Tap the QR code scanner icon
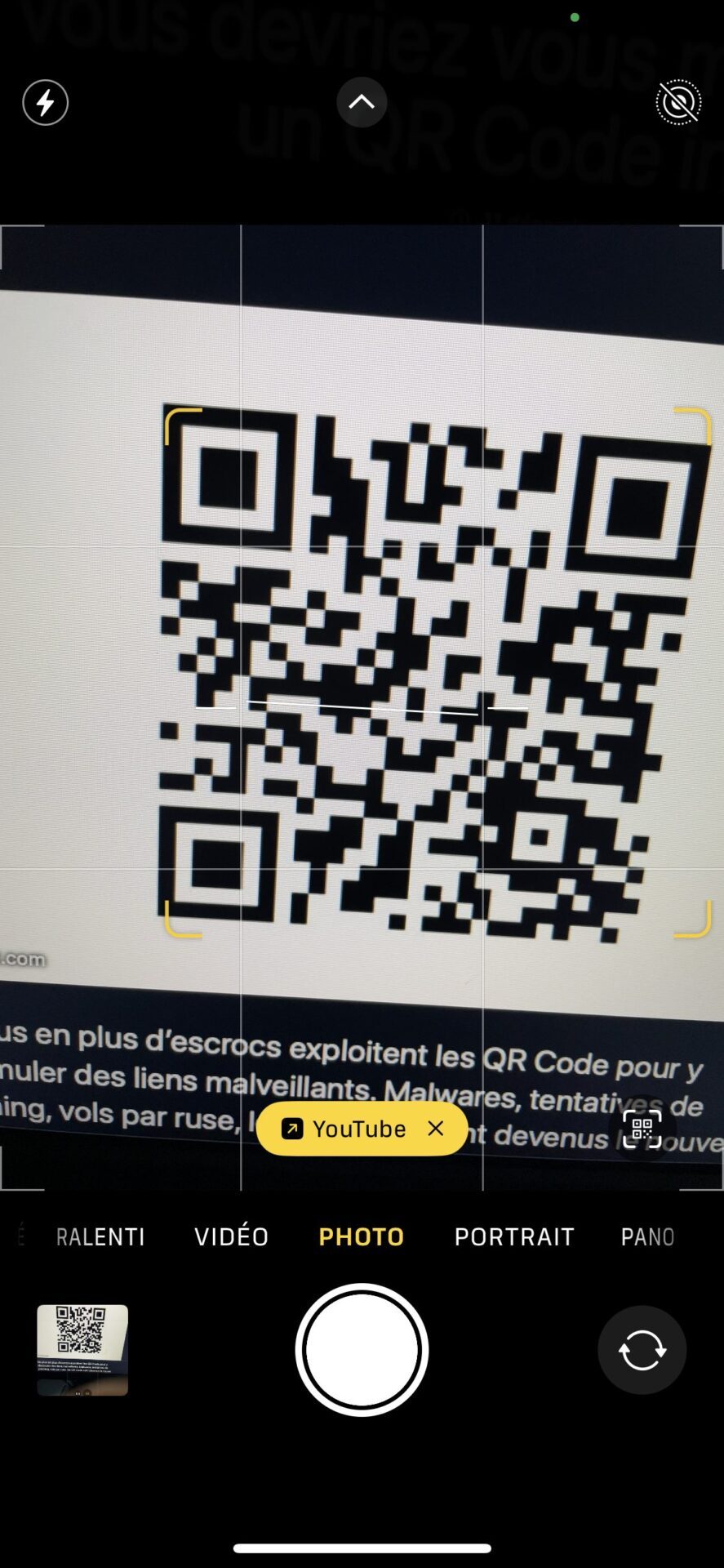Viewport: 724px width, 1568px height. pos(642,1129)
